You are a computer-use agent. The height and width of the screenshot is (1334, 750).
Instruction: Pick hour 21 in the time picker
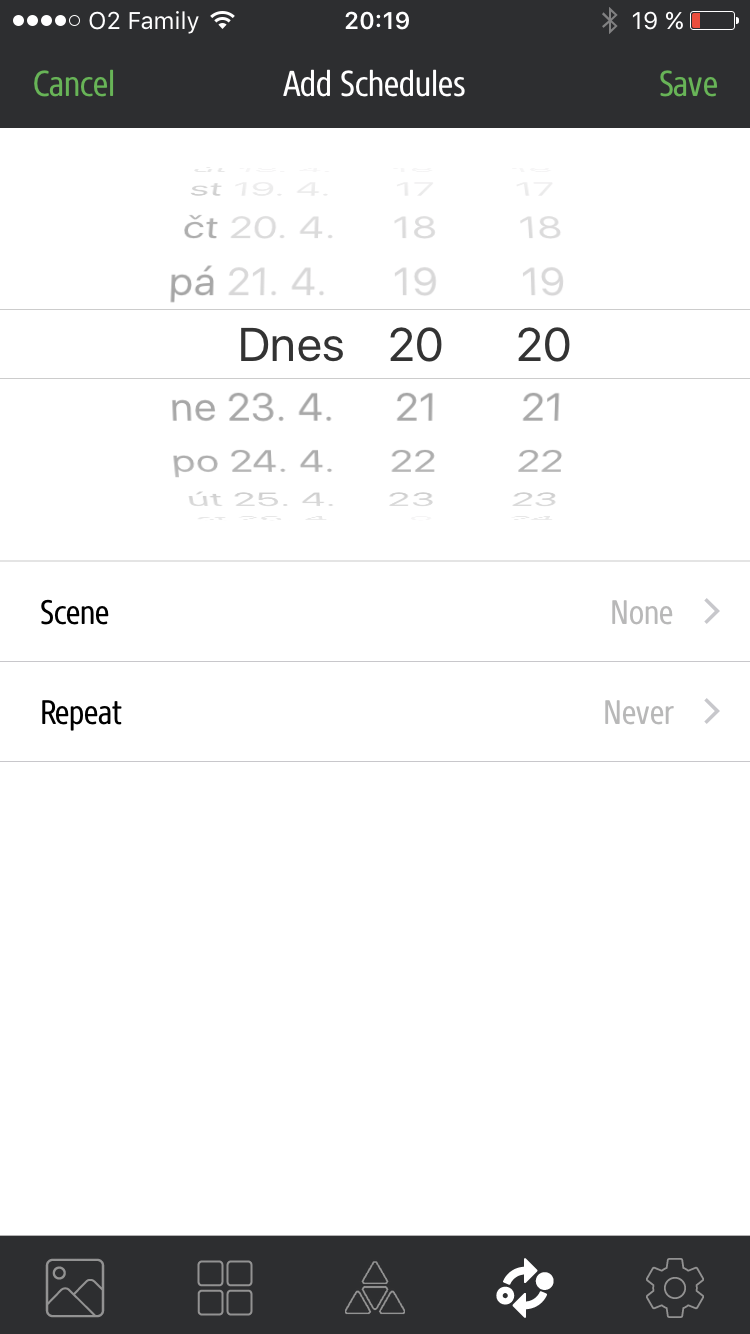pyautogui.click(x=415, y=408)
